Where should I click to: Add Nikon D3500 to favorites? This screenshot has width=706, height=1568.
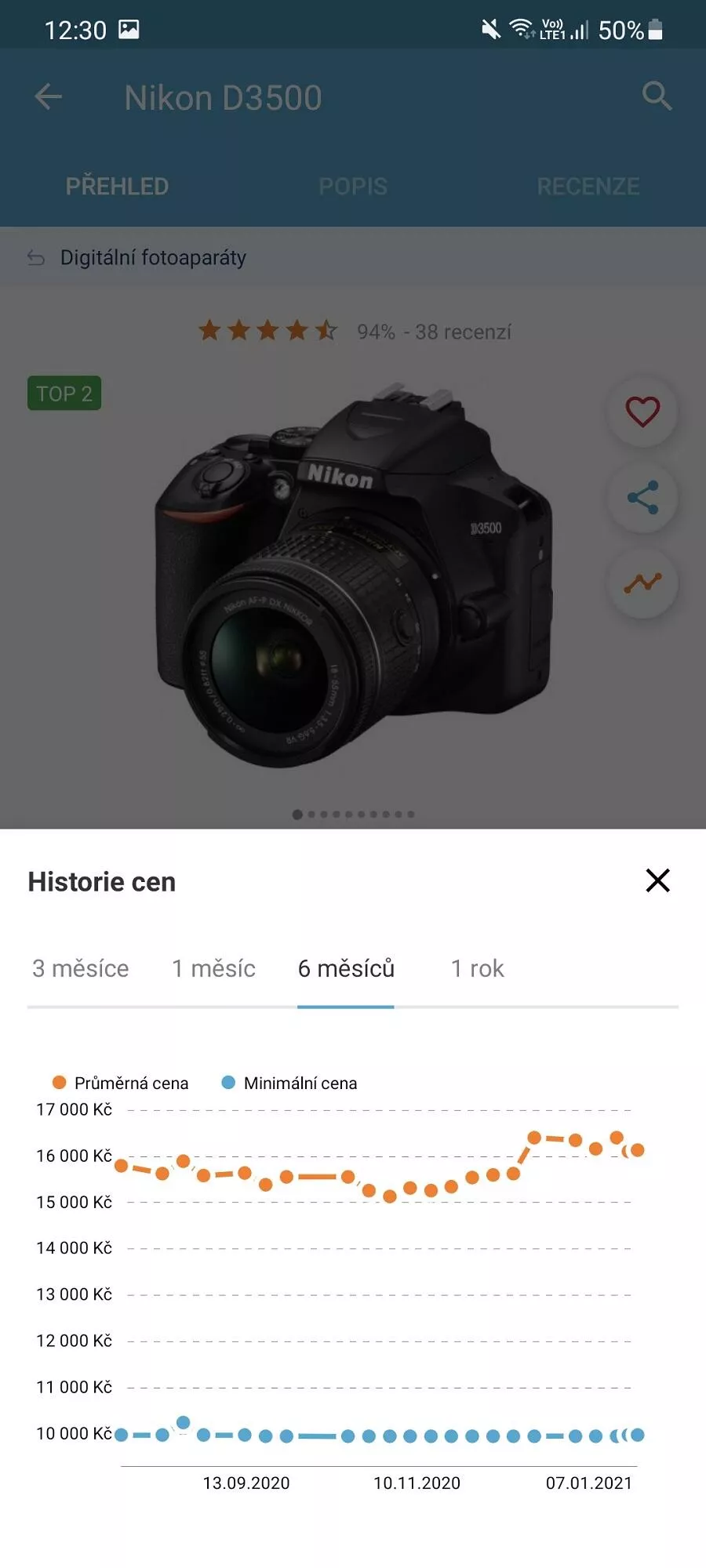(642, 412)
